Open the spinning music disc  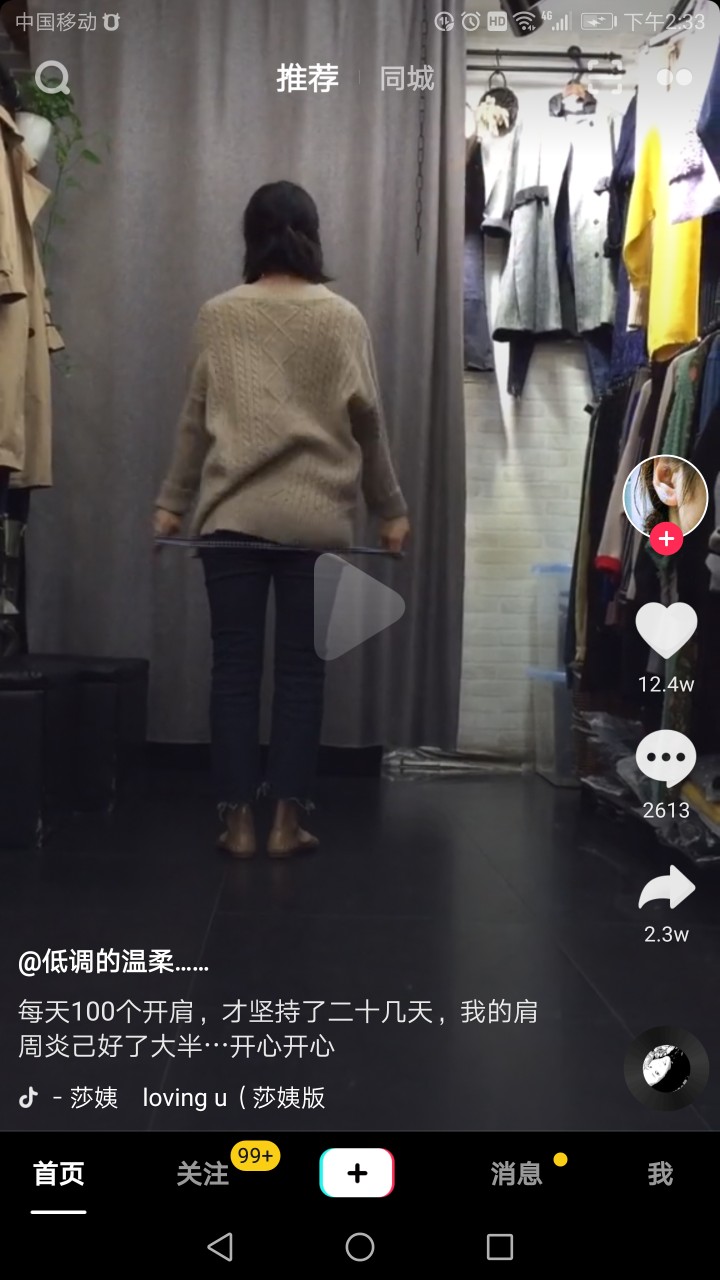[666, 1068]
